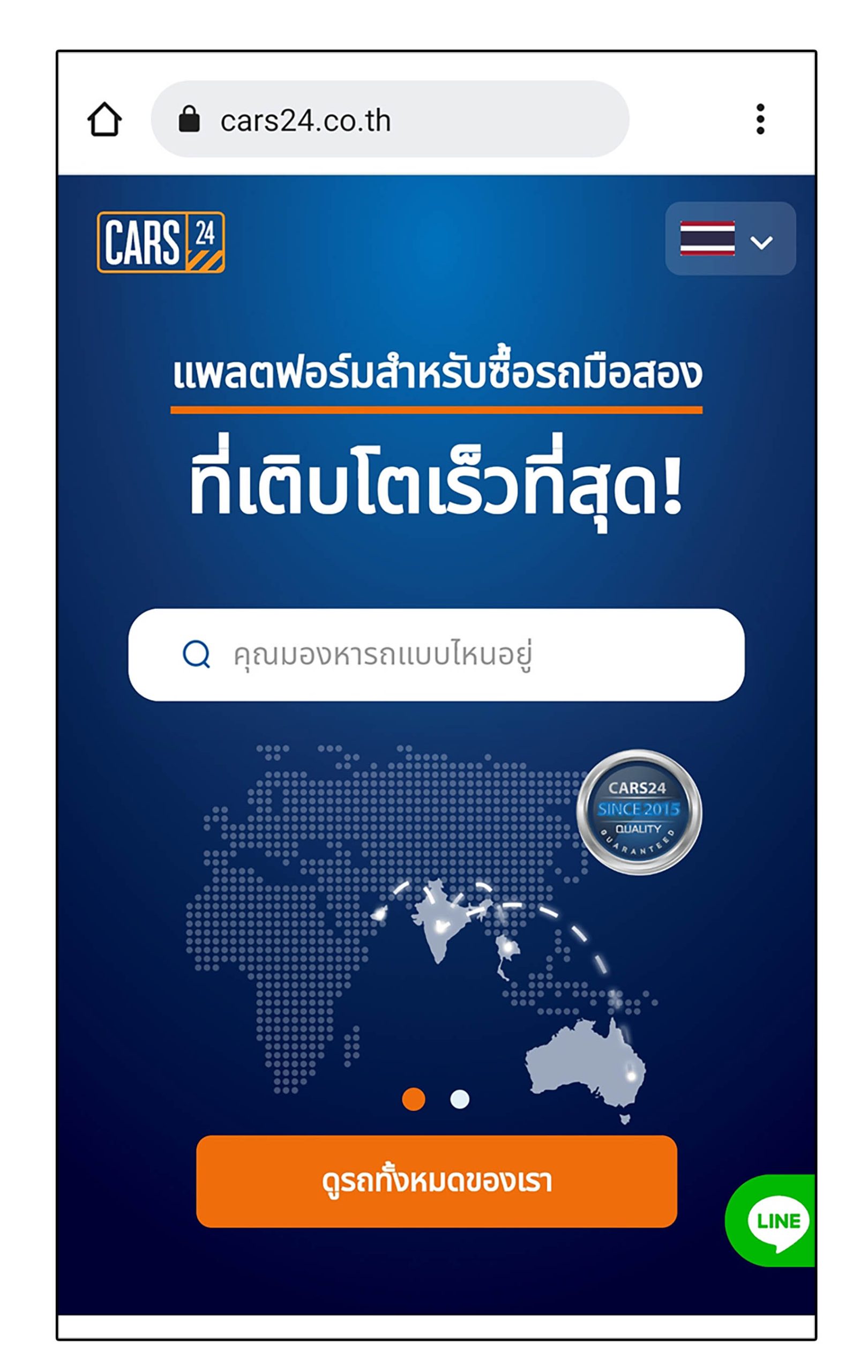868x1372 pixels.
Task: Tap the cars24.co.th address bar
Action: tap(390, 120)
